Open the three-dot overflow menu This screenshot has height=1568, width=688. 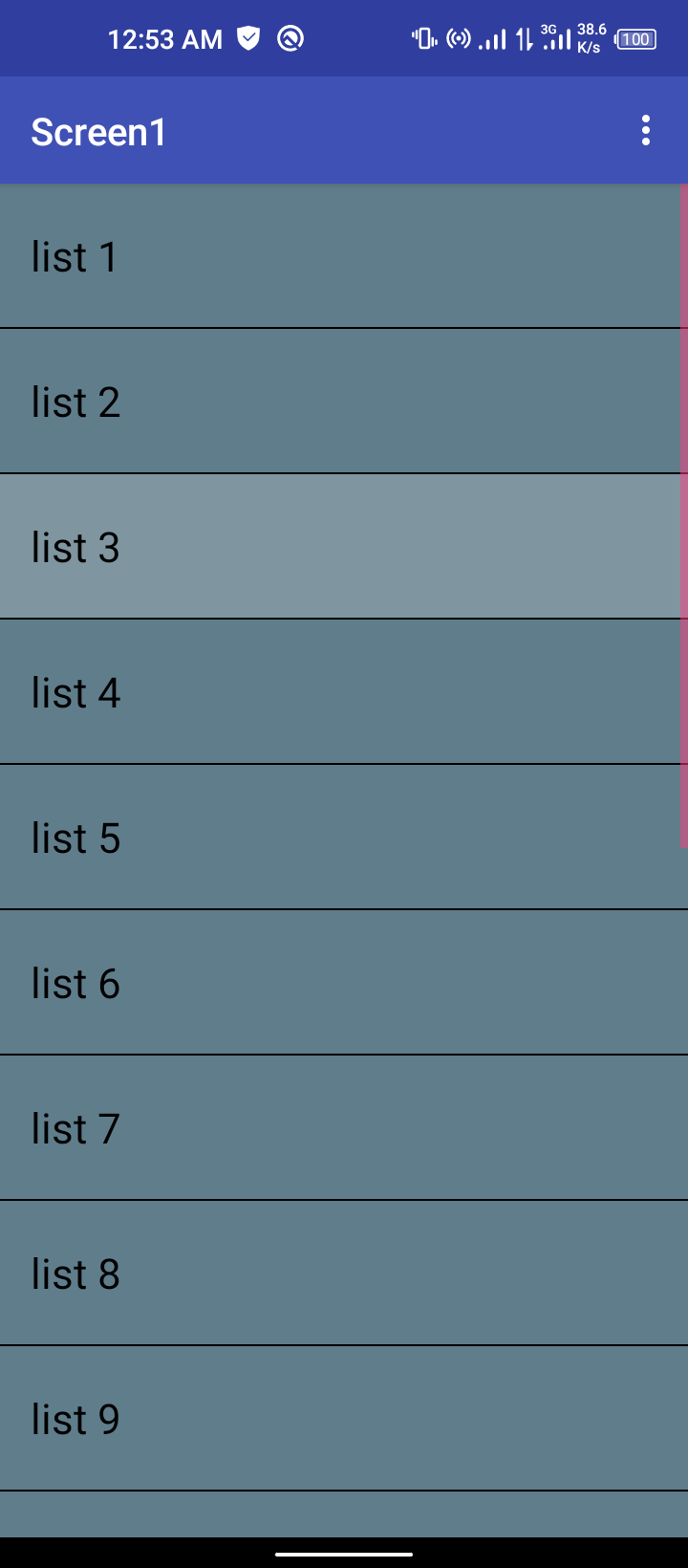(646, 130)
